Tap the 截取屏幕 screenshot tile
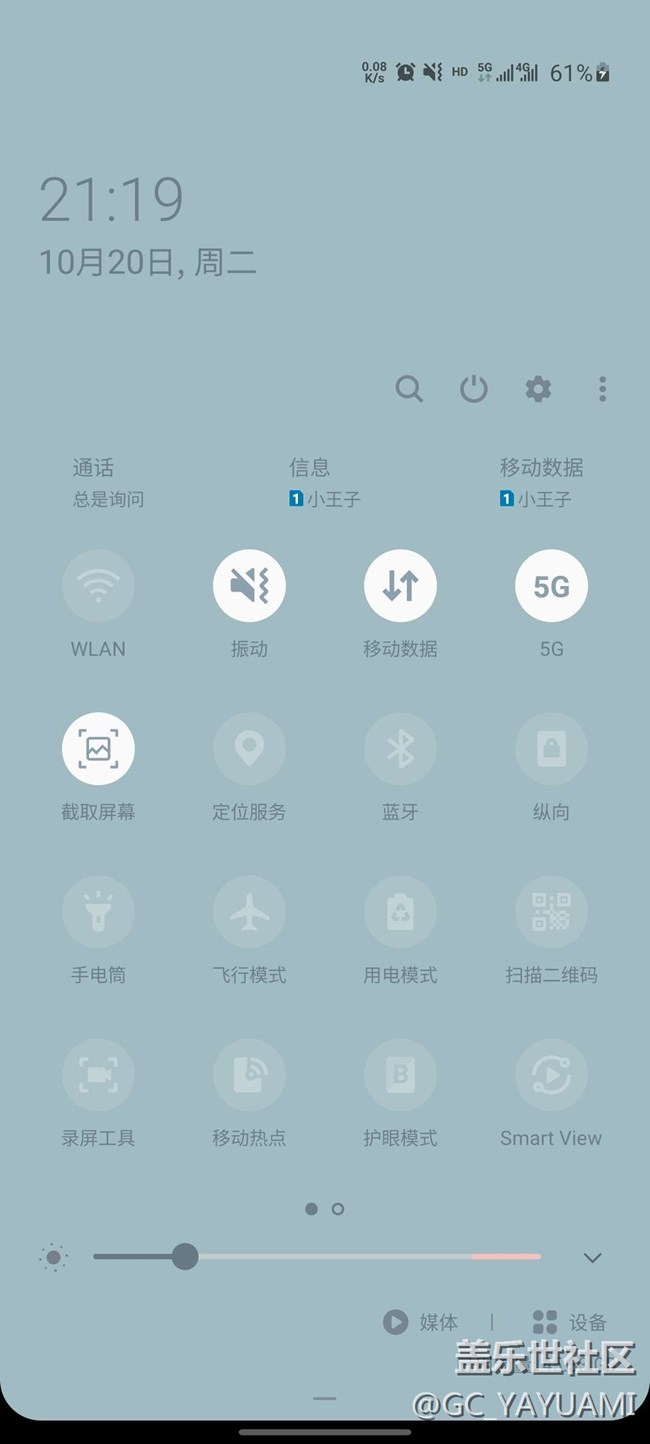The height and width of the screenshot is (1444, 650). [x=98, y=749]
